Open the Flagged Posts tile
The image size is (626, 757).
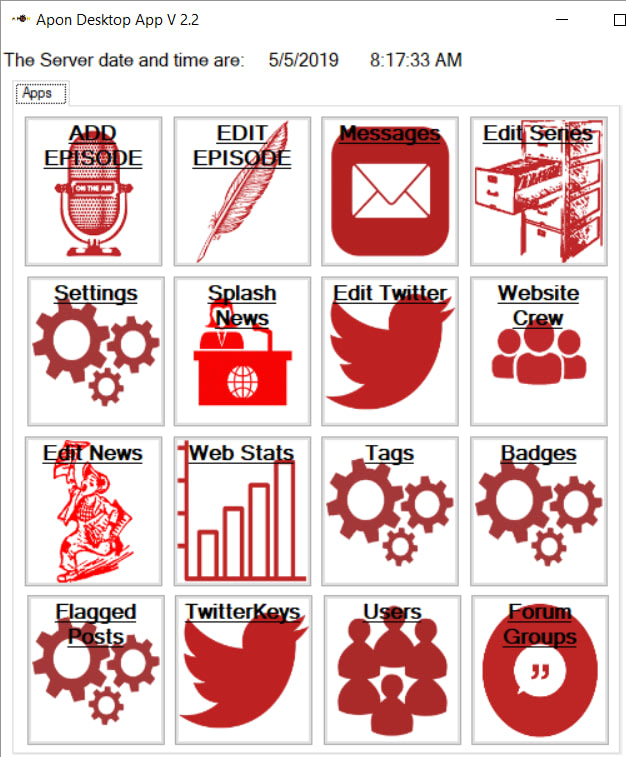pyautogui.click(x=94, y=670)
